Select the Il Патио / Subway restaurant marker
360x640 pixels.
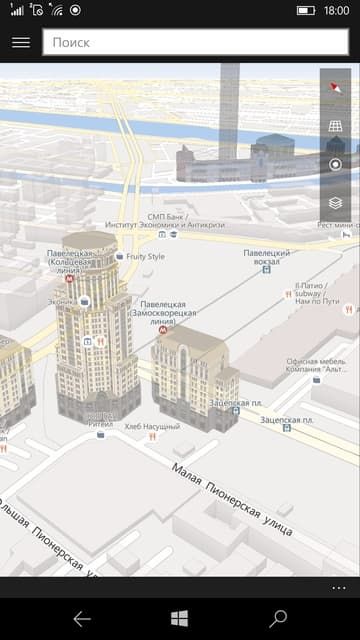tap(288, 293)
